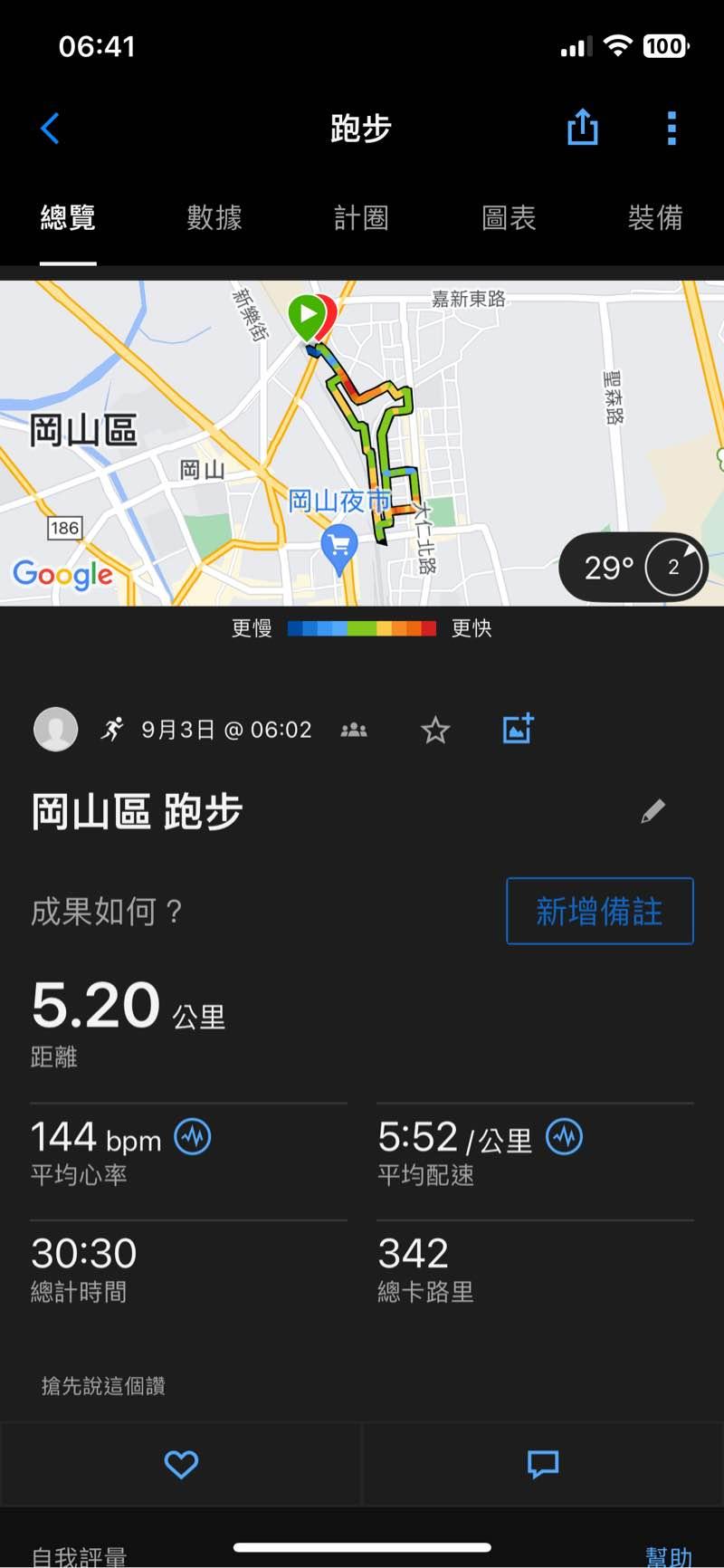Edit the activity name 岡山區 跑步

click(653, 811)
